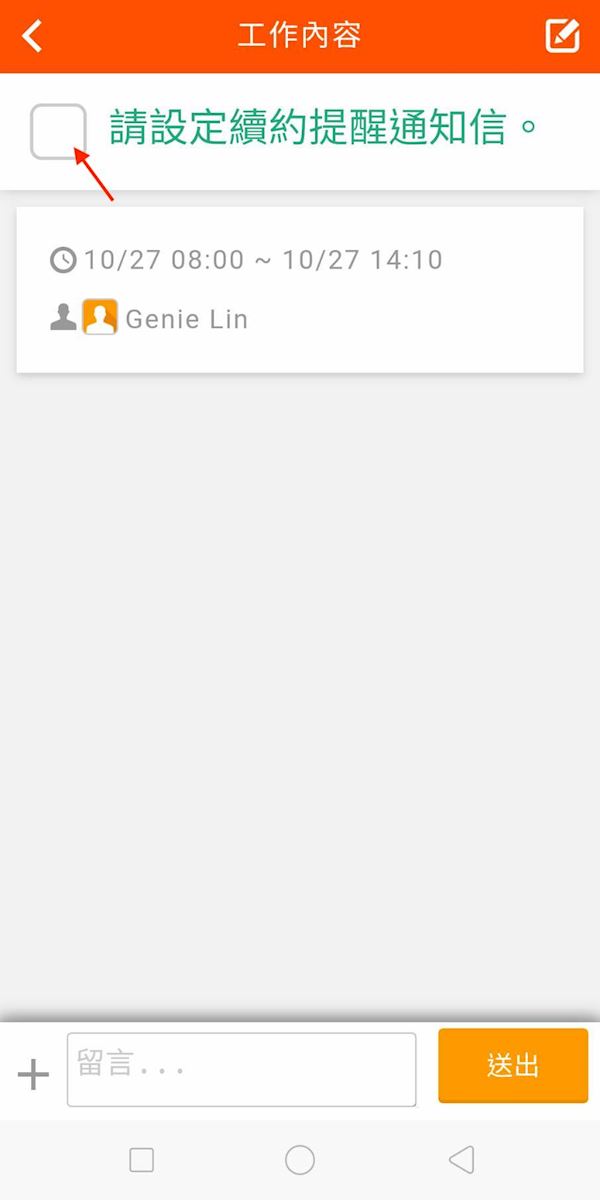Open the task detail card for Genie Lin

(x=300, y=290)
